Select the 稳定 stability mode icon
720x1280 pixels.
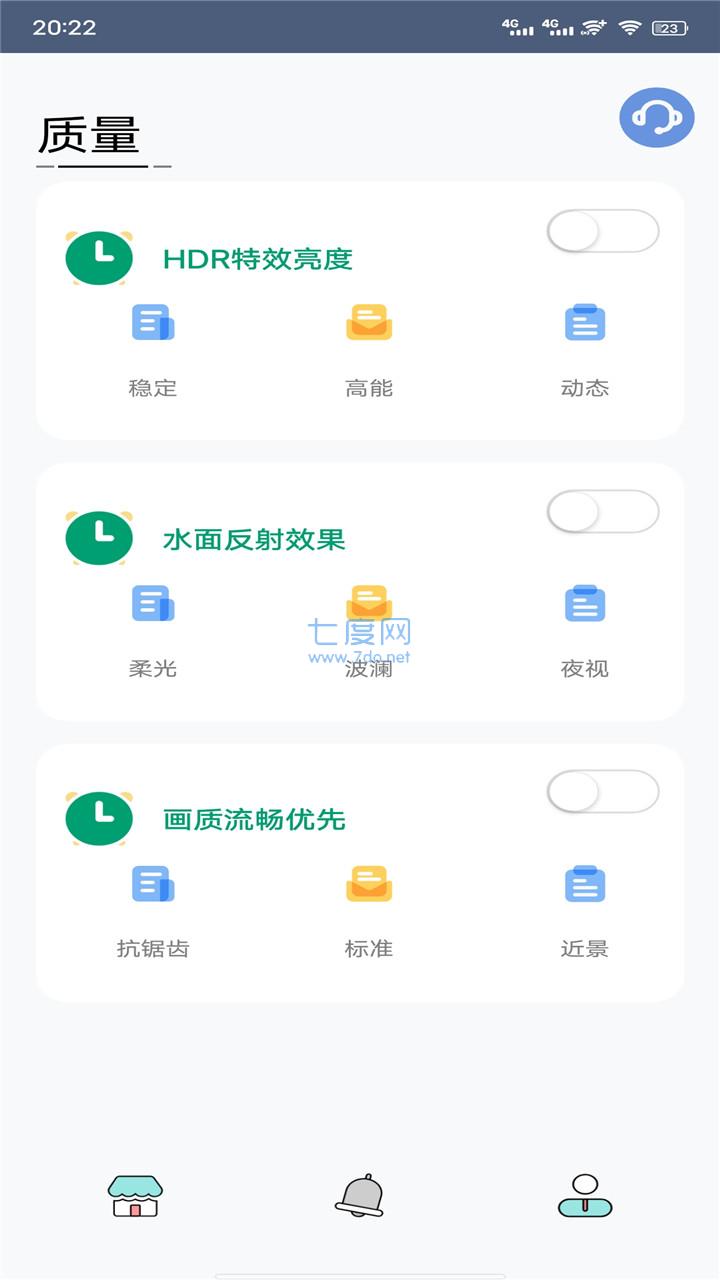click(152, 322)
